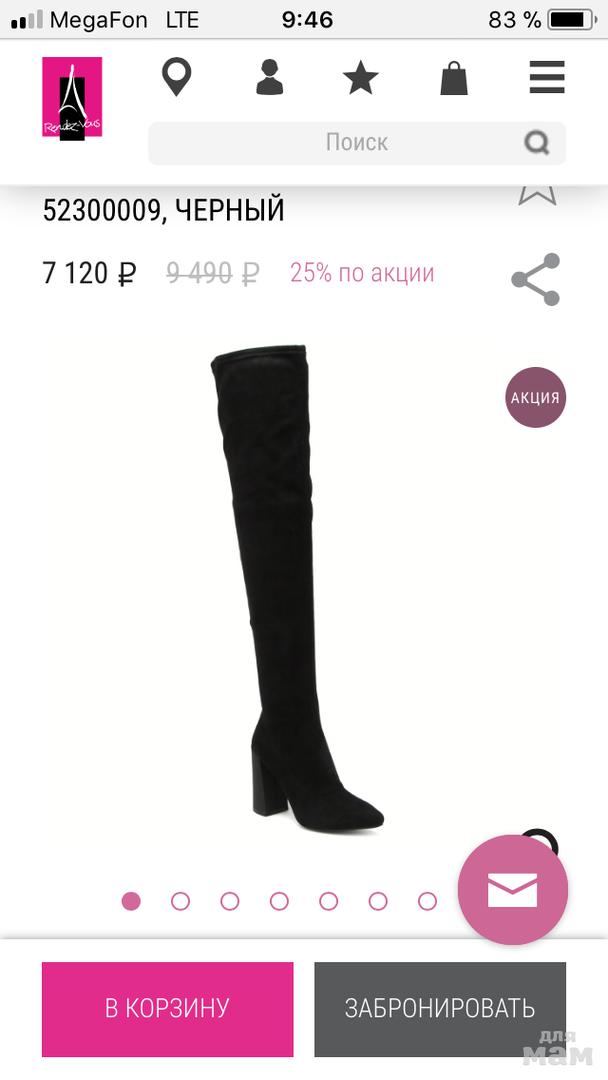Open the shopping bag

click(x=454, y=77)
